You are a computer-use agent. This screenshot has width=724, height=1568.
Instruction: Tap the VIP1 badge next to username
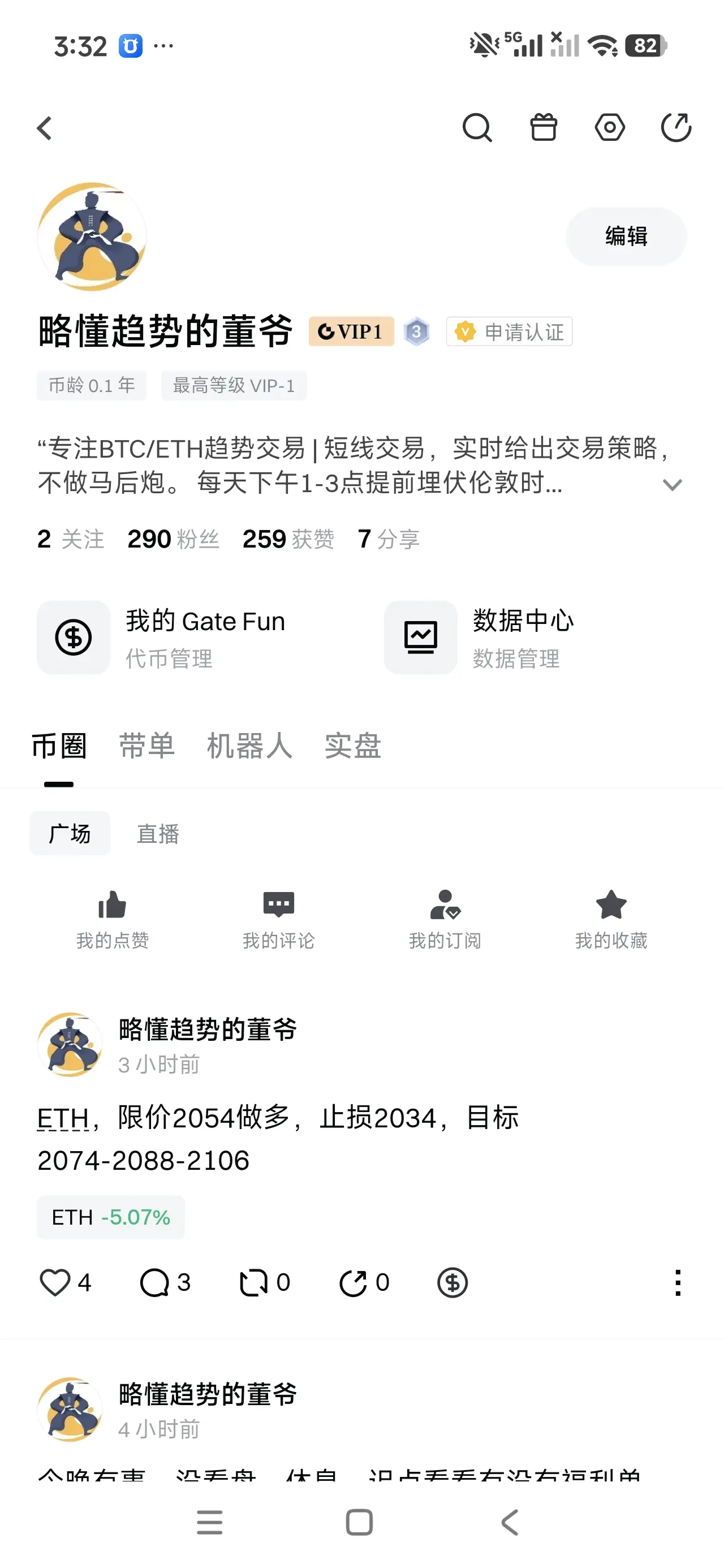351,330
